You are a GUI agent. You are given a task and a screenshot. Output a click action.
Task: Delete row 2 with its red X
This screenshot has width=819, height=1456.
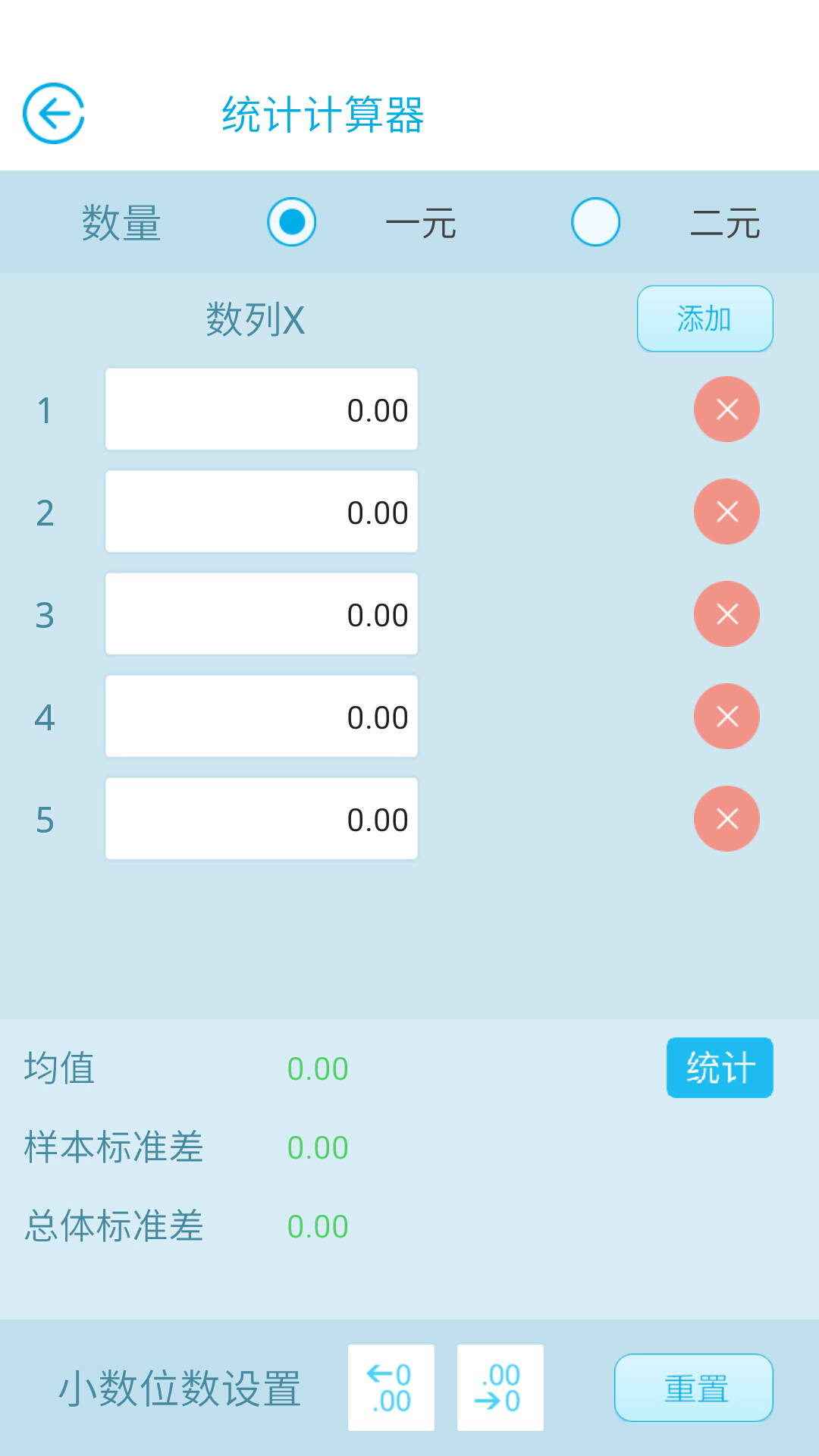click(726, 512)
